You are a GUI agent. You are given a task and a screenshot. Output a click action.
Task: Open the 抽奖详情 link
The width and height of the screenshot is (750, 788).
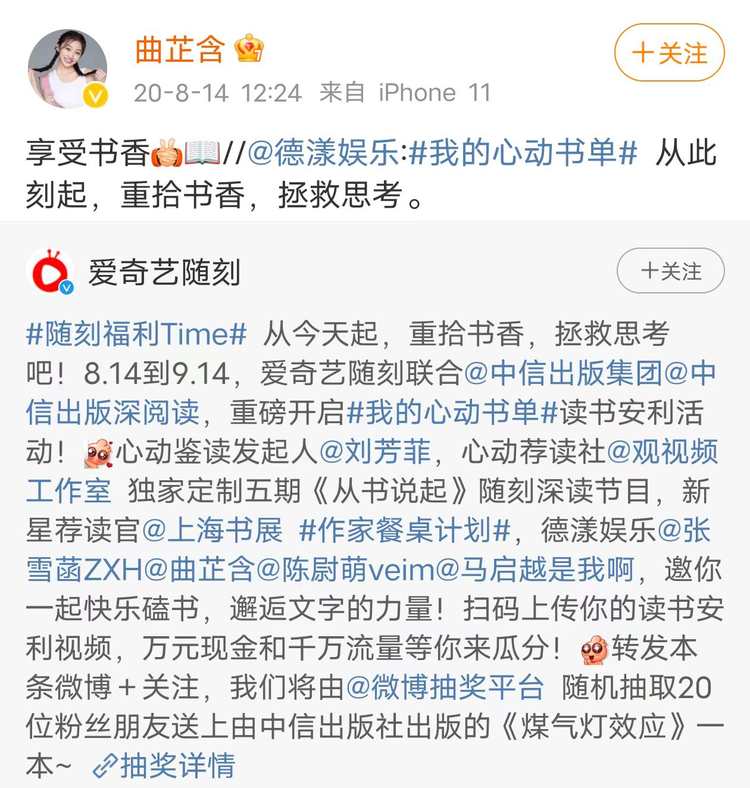coord(165,766)
